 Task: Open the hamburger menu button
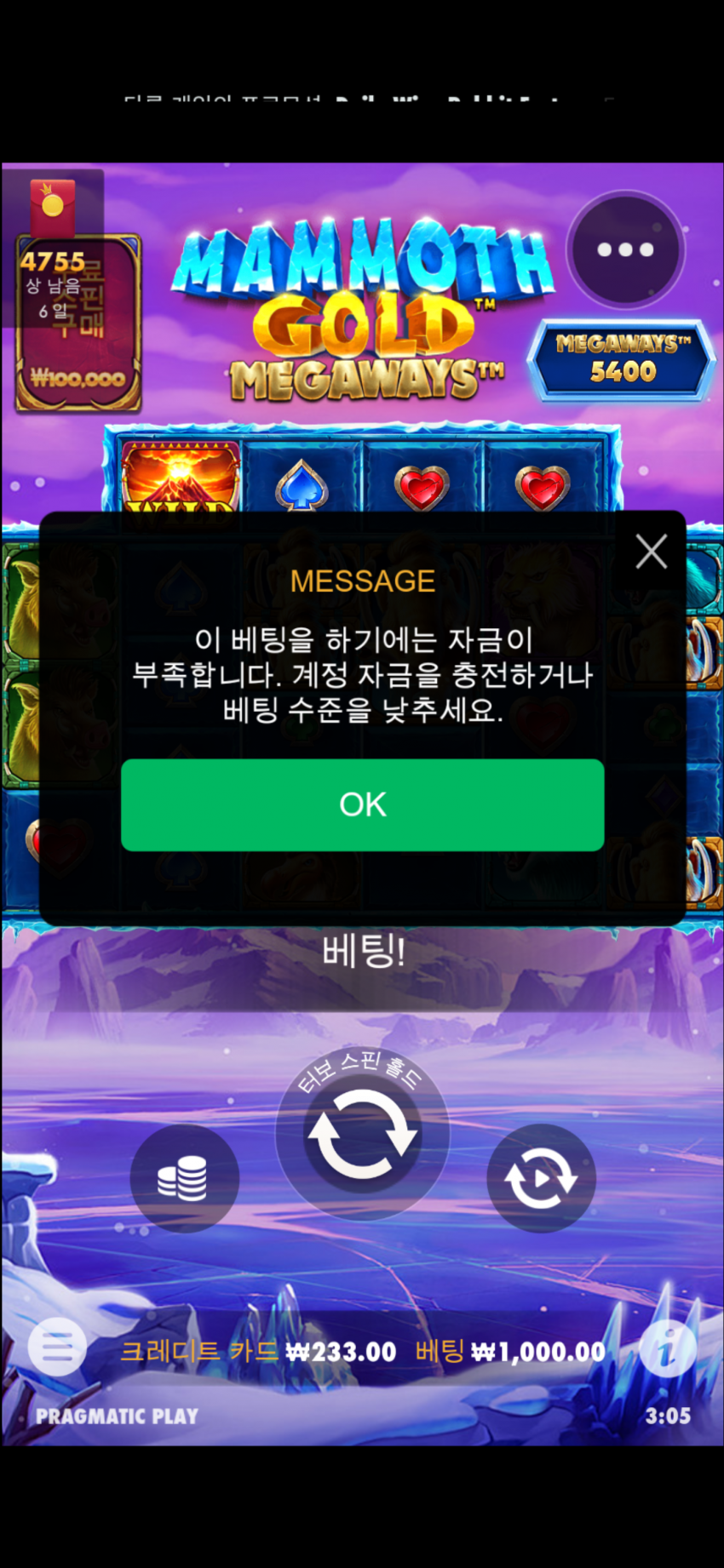click(57, 1348)
